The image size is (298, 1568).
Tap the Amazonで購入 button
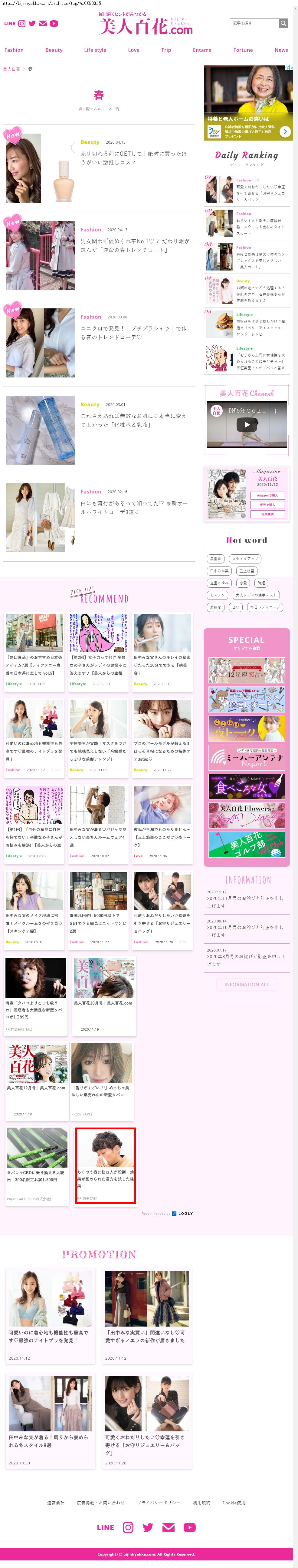click(x=267, y=496)
